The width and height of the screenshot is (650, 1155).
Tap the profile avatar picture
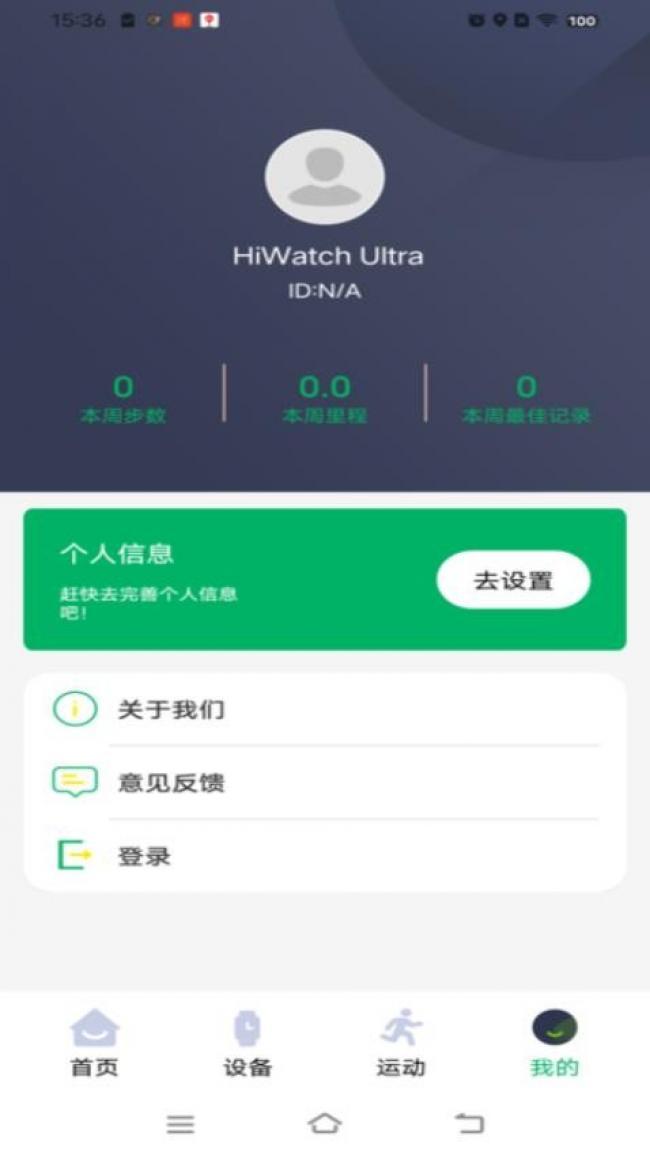pyautogui.click(x=324, y=177)
